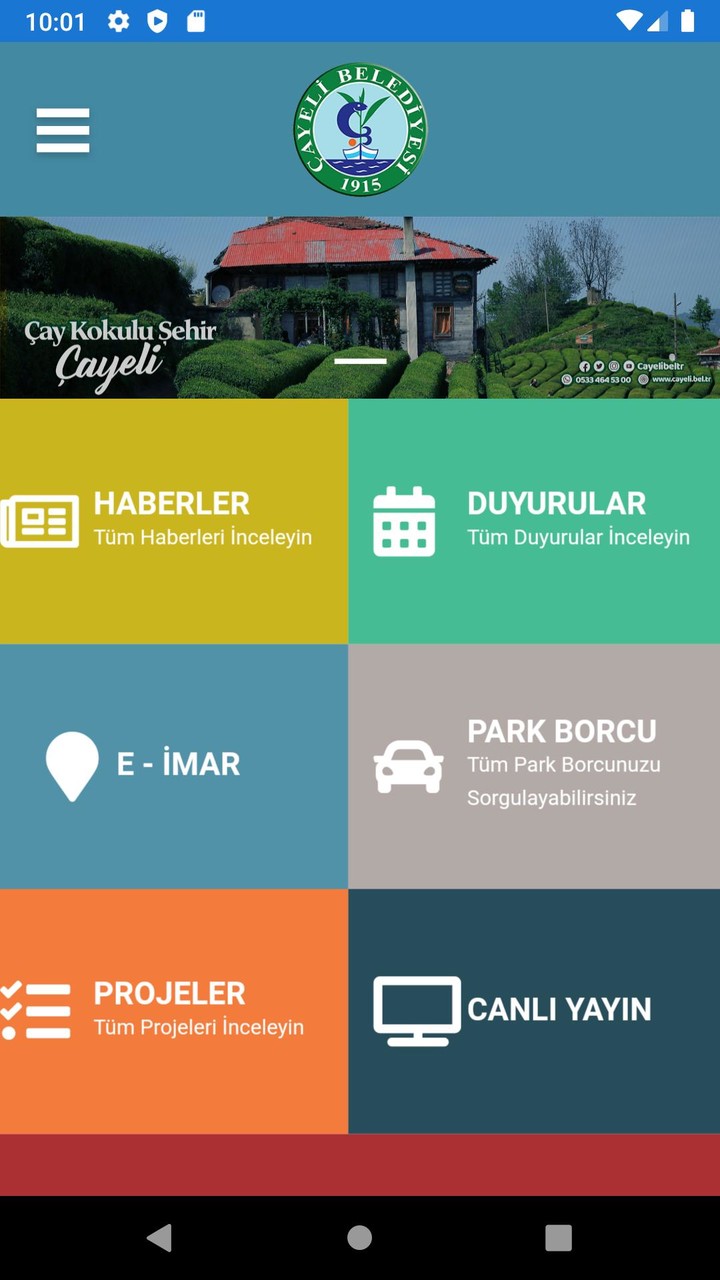Click the WhatsApp icon beside the phone number
The image size is (720, 1280).
coord(567,379)
